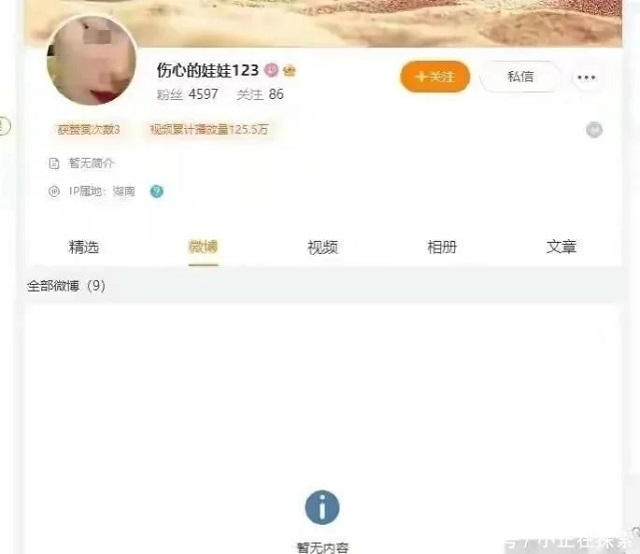
Task: Open the three-dot more options menu
Action: tap(586, 78)
